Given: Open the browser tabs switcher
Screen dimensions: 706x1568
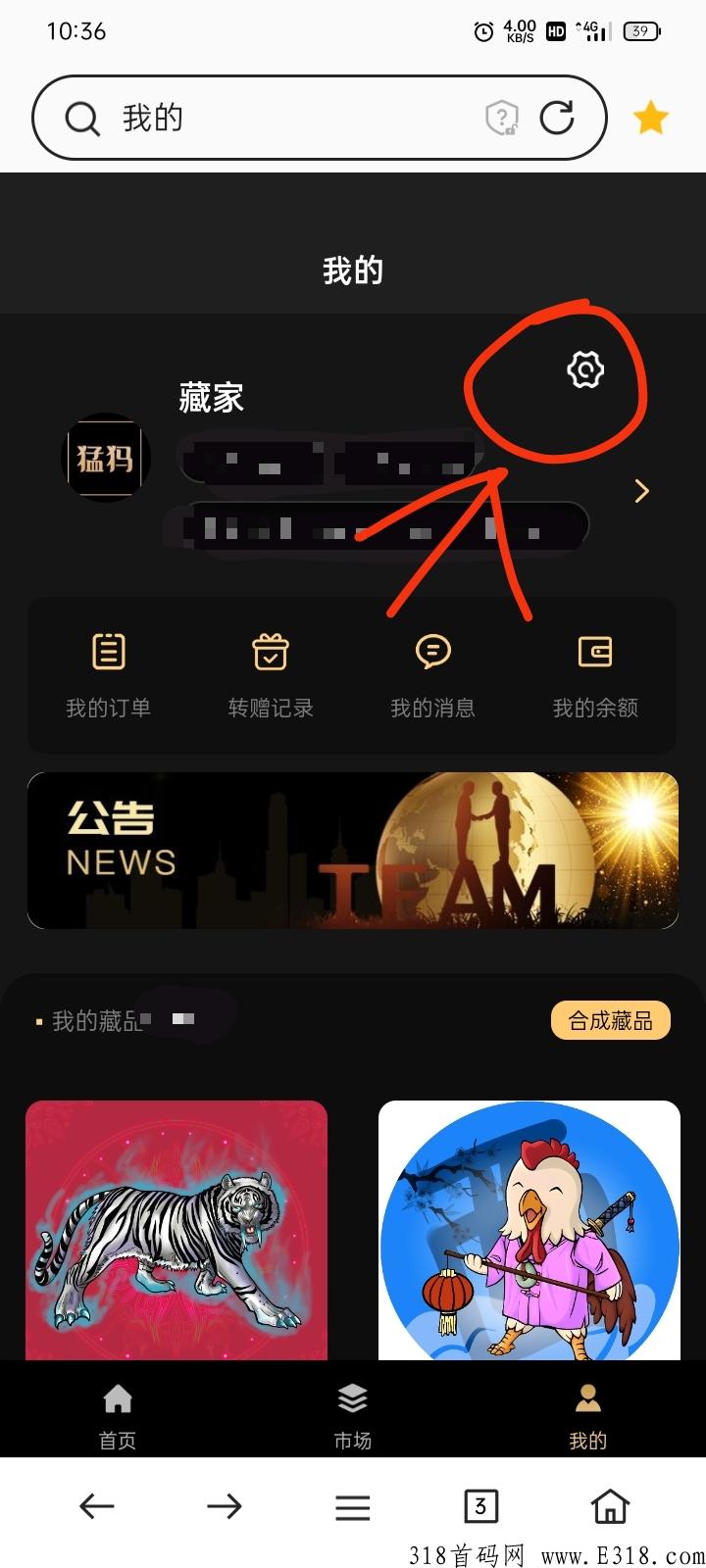Looking at the screenshot, I should click(480, 1506).
